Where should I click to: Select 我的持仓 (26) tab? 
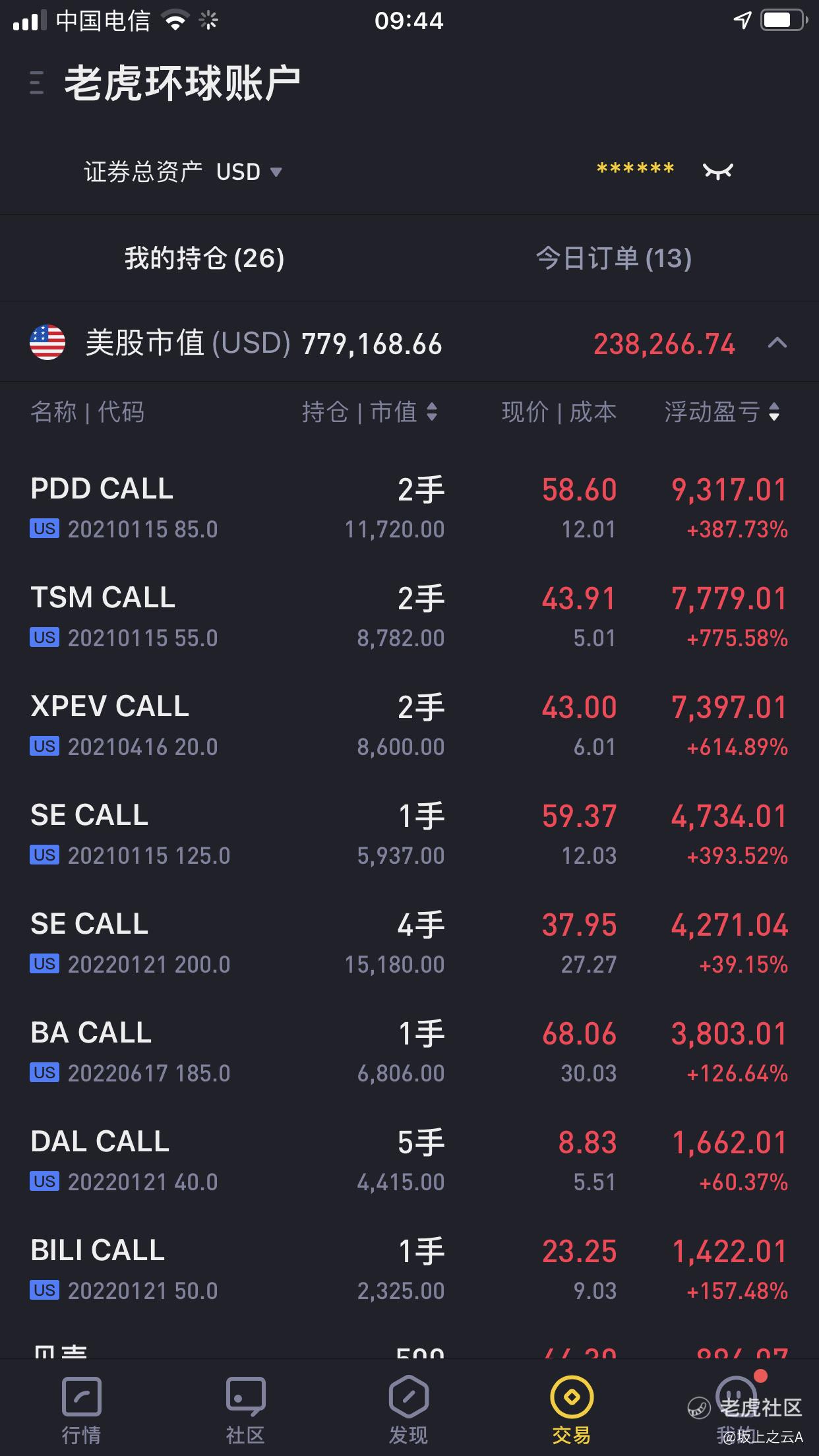pos(204,258)
